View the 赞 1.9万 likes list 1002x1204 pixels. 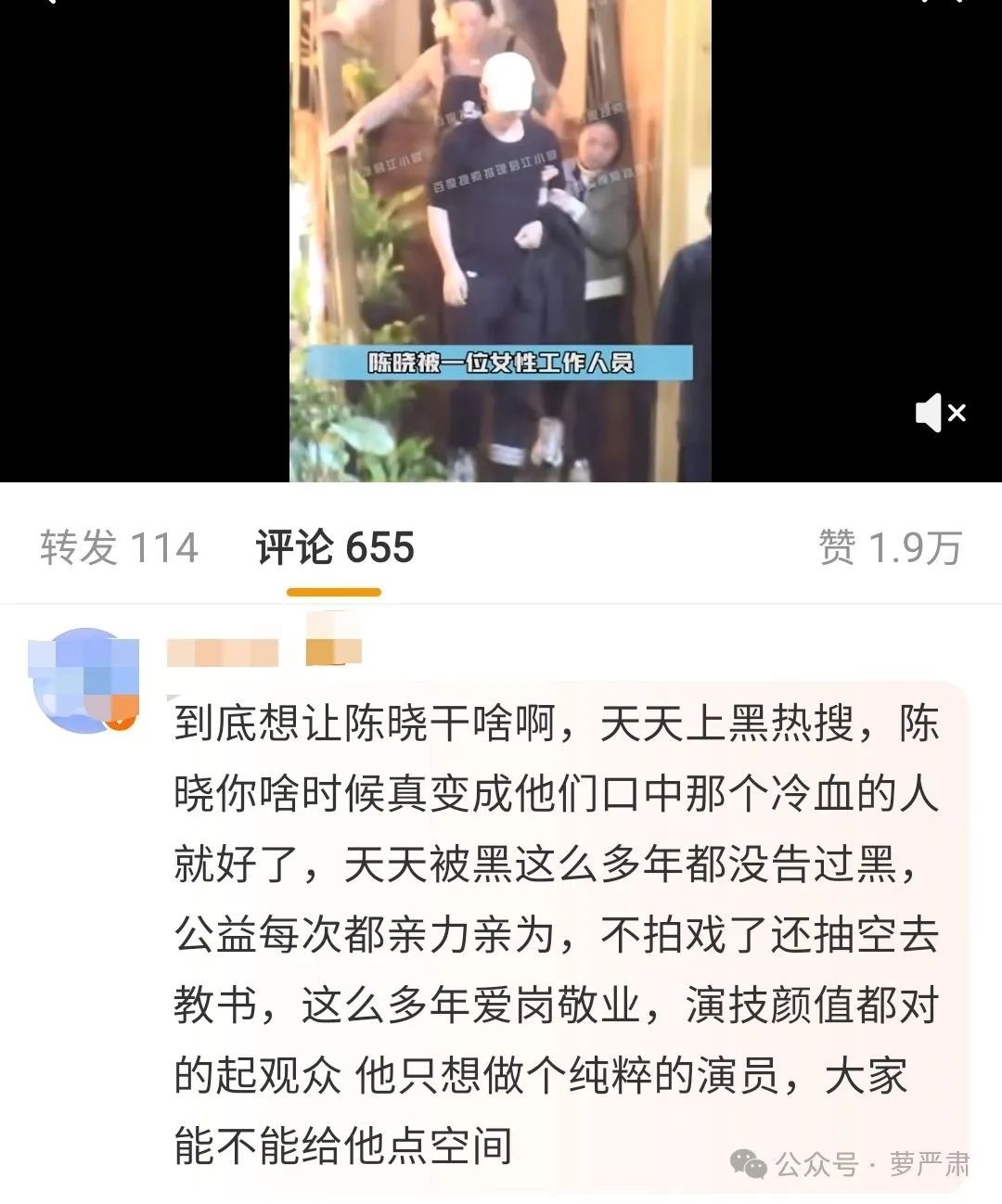tap(889, 547)
